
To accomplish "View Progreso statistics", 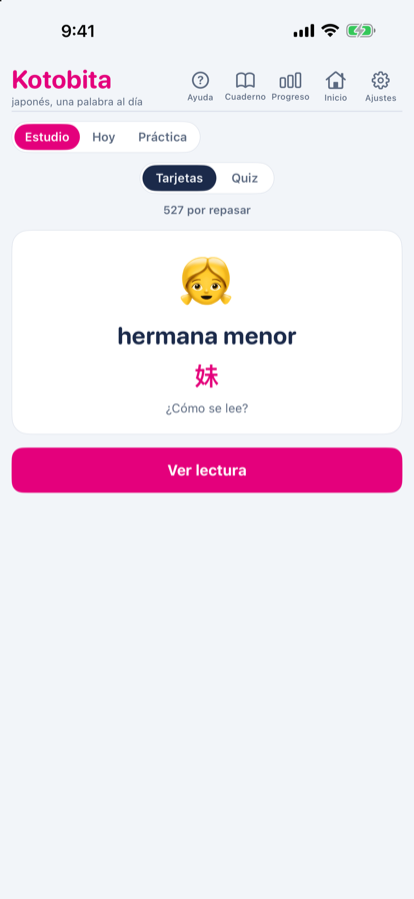I will [x=290, y=87].
